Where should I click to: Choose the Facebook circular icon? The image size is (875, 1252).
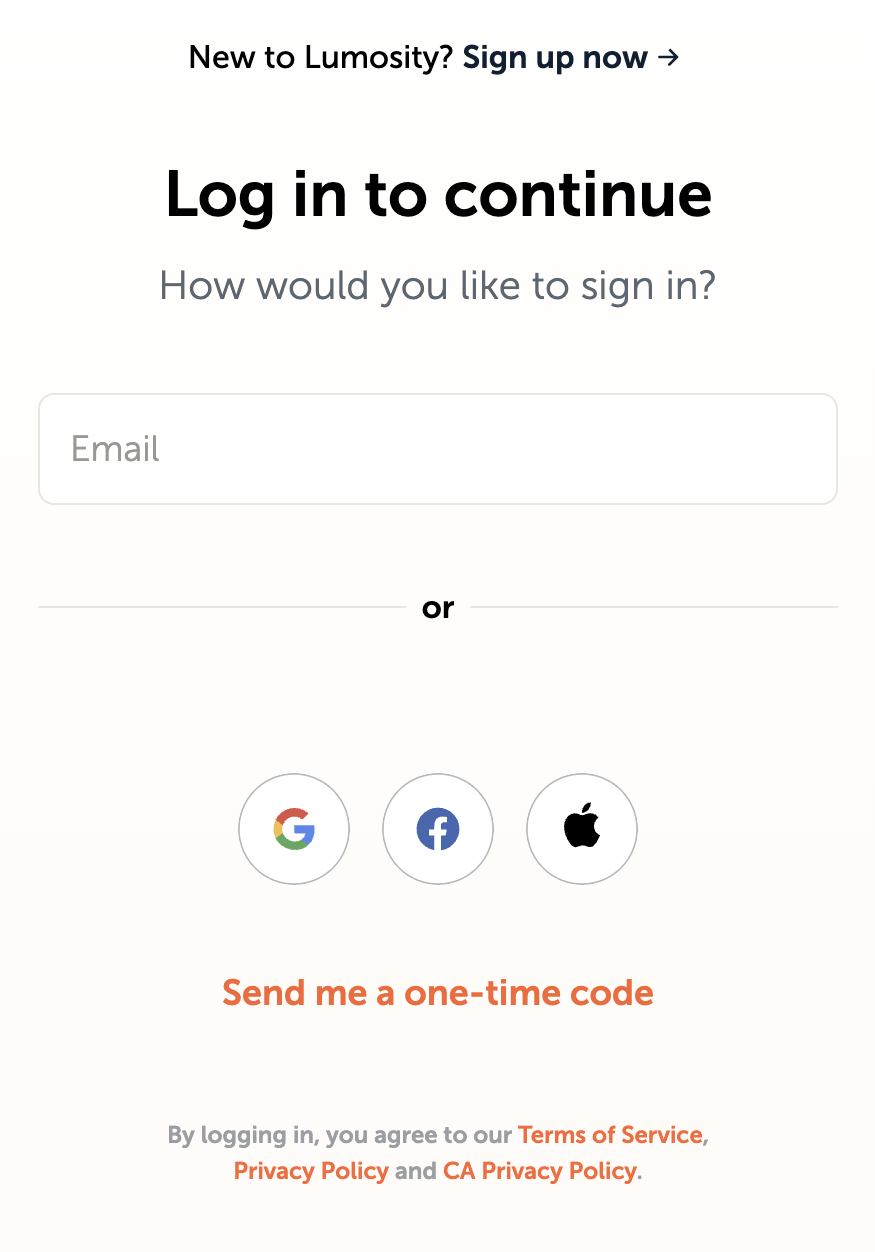point(438,828)
